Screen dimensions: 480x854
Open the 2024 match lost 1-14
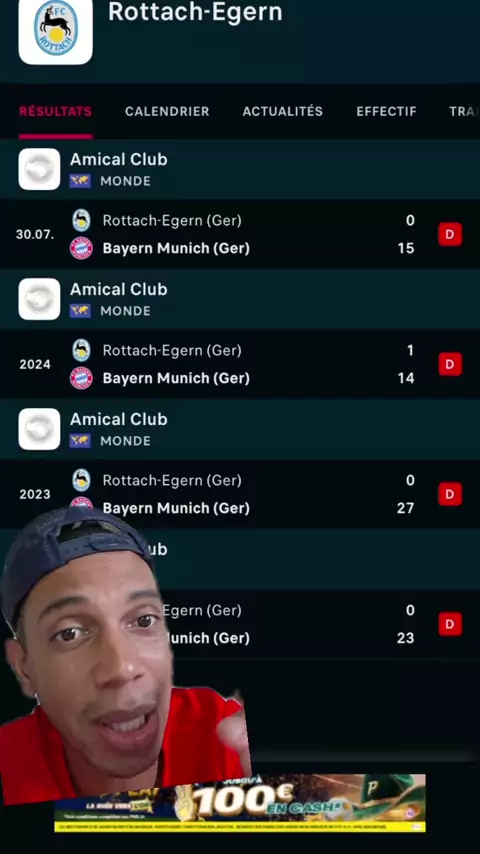pyautogui.click(x=240, y=364)
